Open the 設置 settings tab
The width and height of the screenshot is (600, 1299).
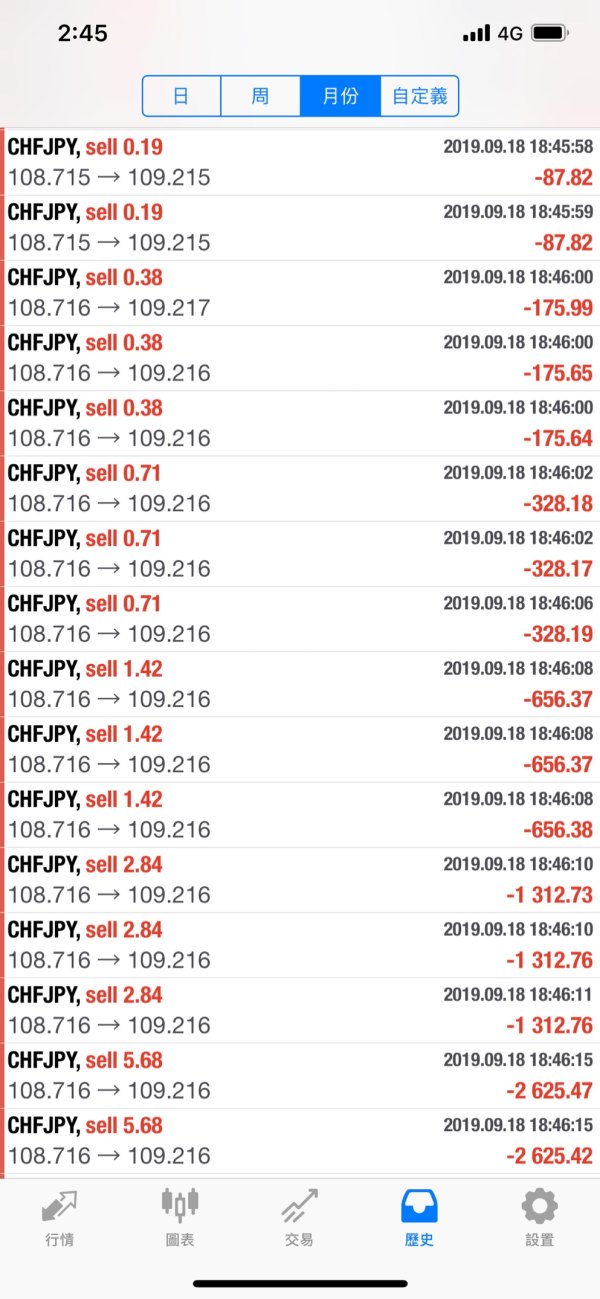(539, 1217)
